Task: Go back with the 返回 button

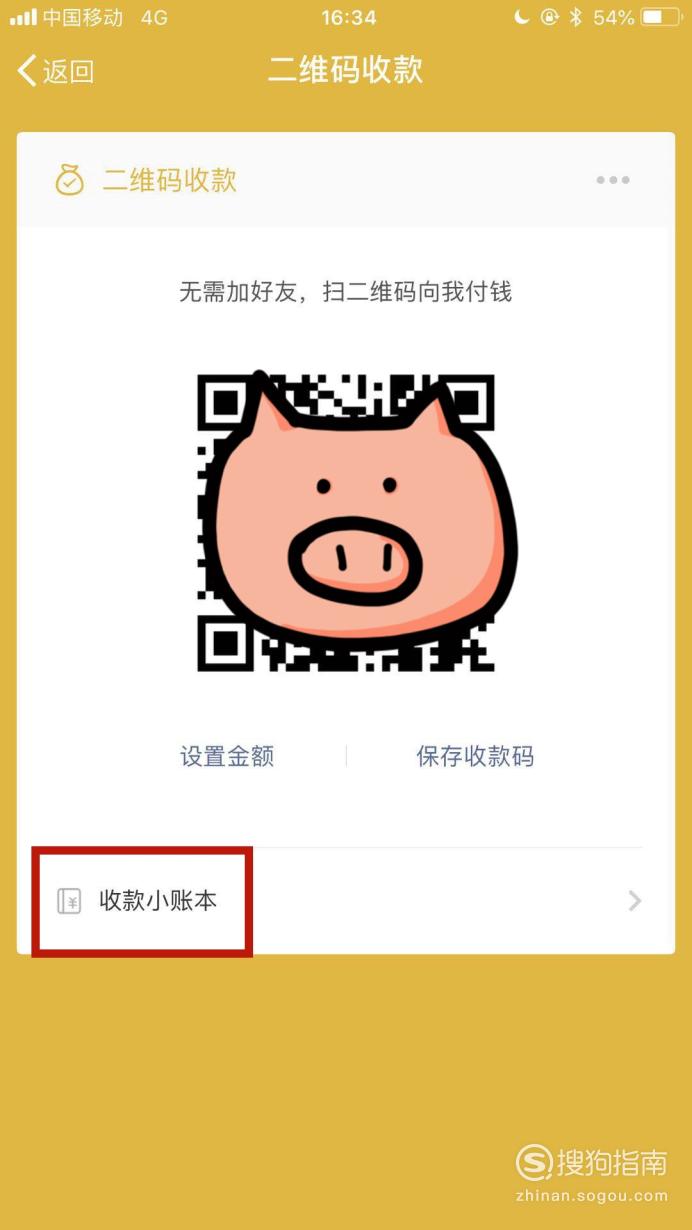Action: coord(56,71)
